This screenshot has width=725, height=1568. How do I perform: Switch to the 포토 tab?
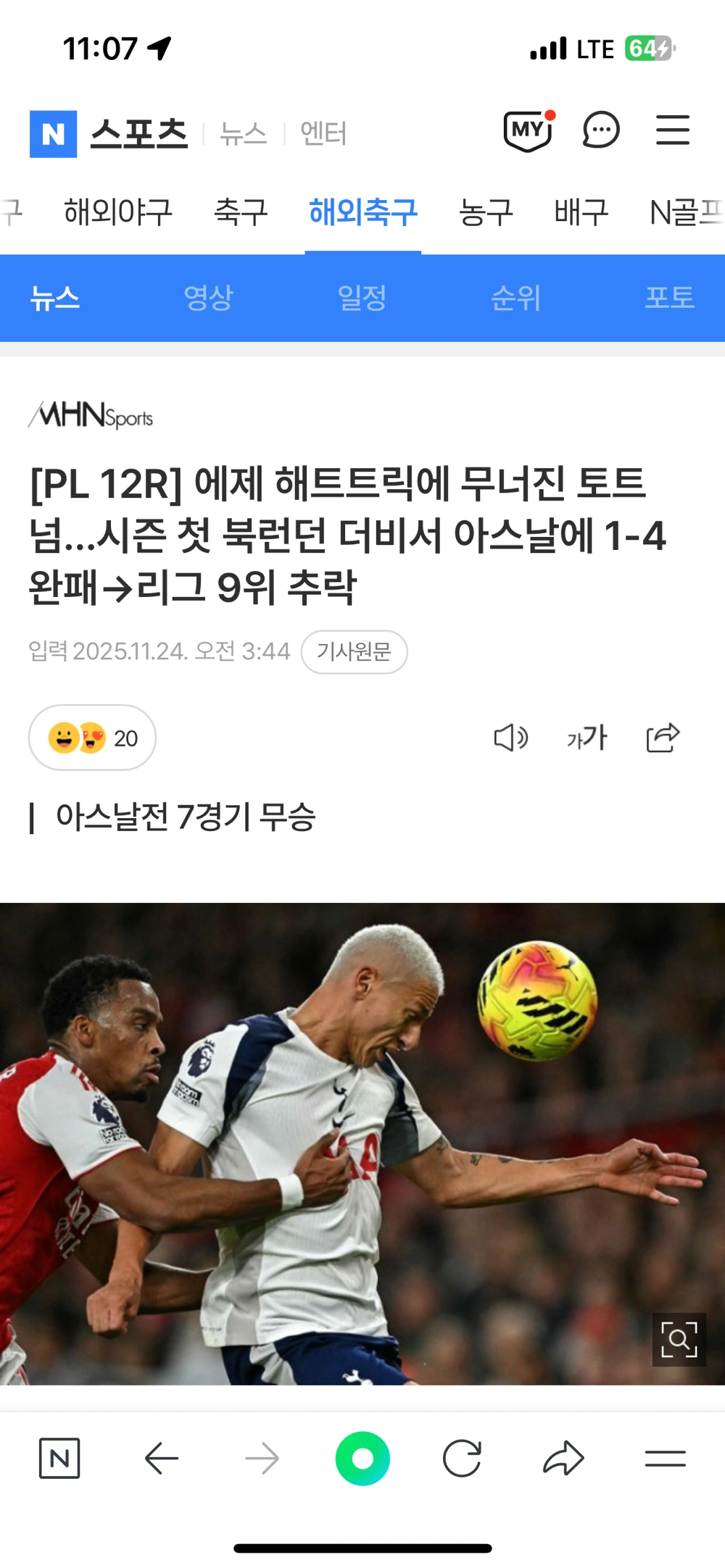[x=669, y=298]
